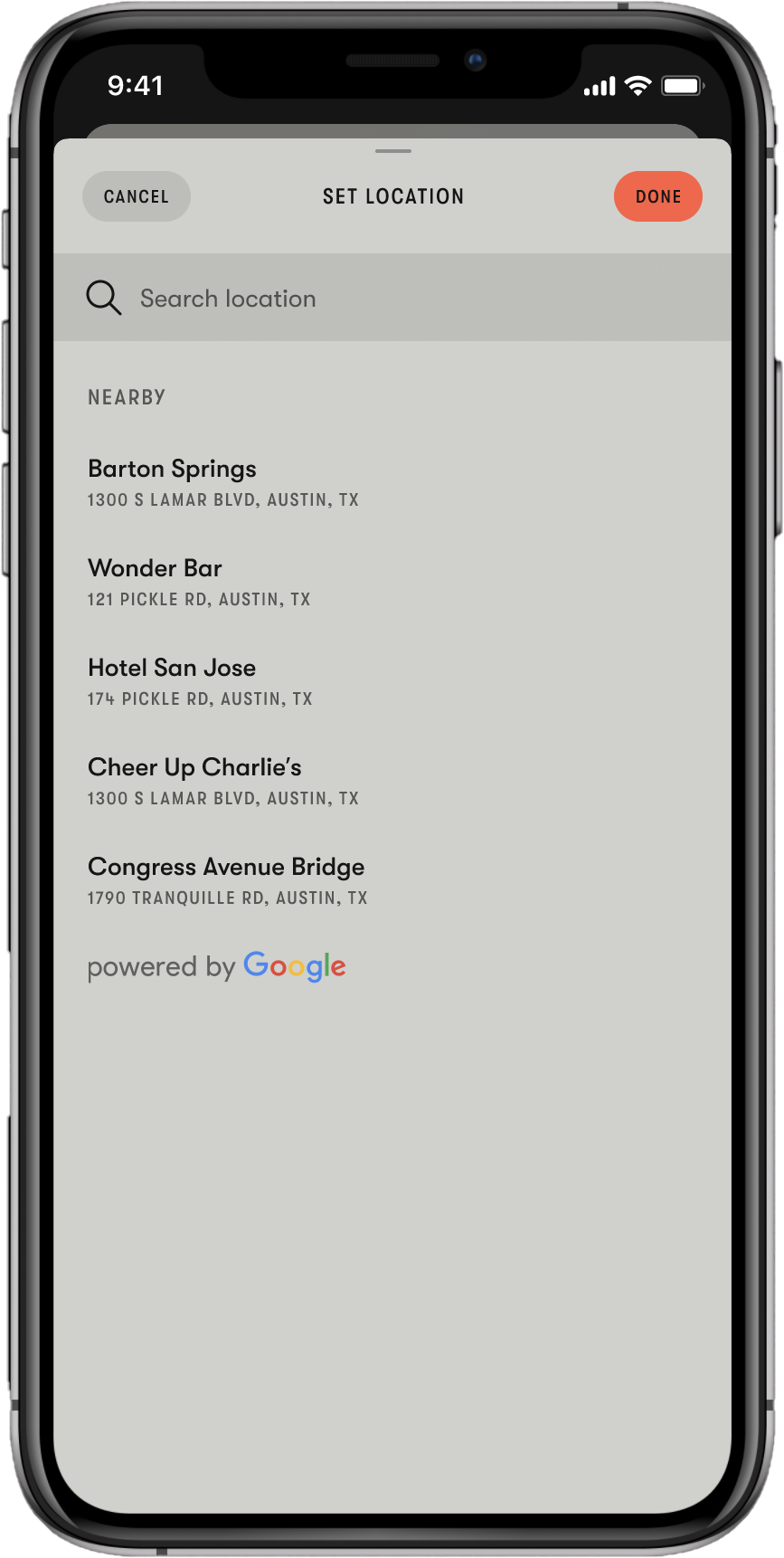Choose Congress Avenue Bridge location
This screenshot has height=1558, width=784.
point(392,881)
